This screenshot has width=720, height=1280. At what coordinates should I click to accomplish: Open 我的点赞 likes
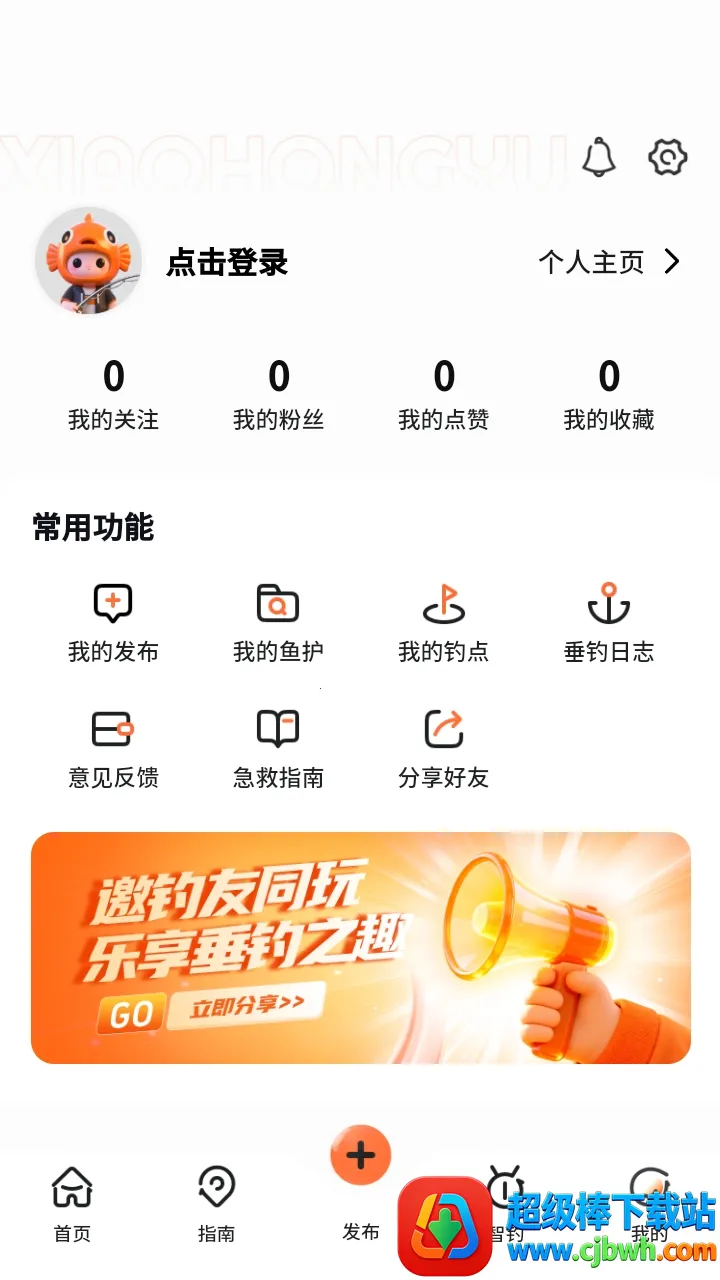[444, 394]
